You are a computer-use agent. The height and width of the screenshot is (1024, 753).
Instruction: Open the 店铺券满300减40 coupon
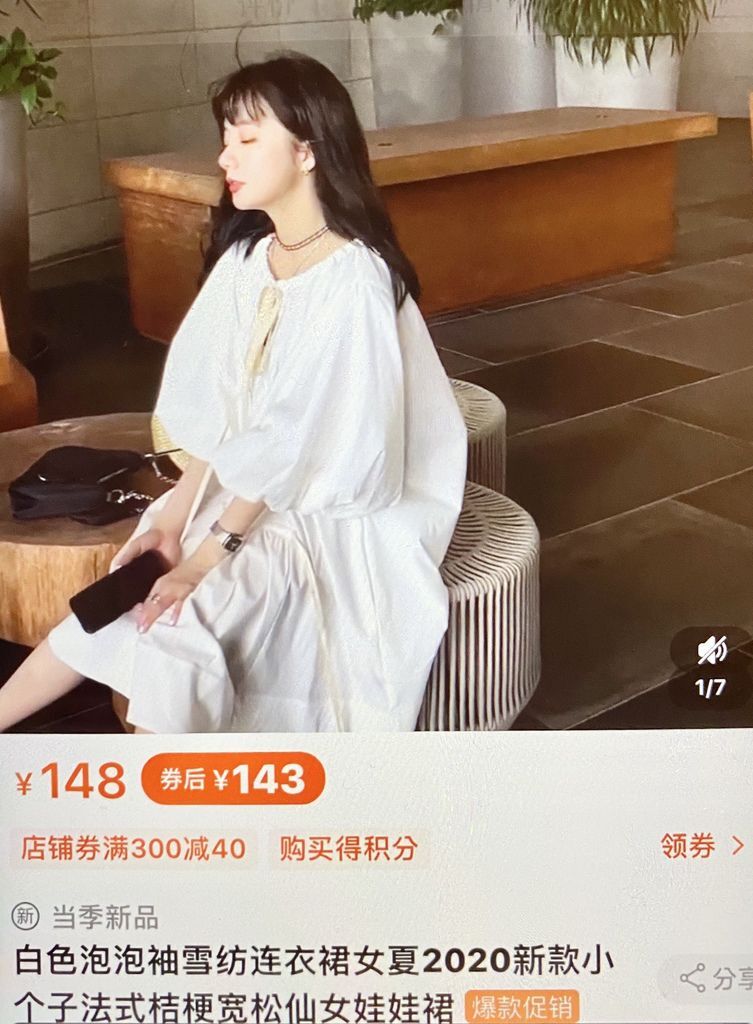[133, 849]
